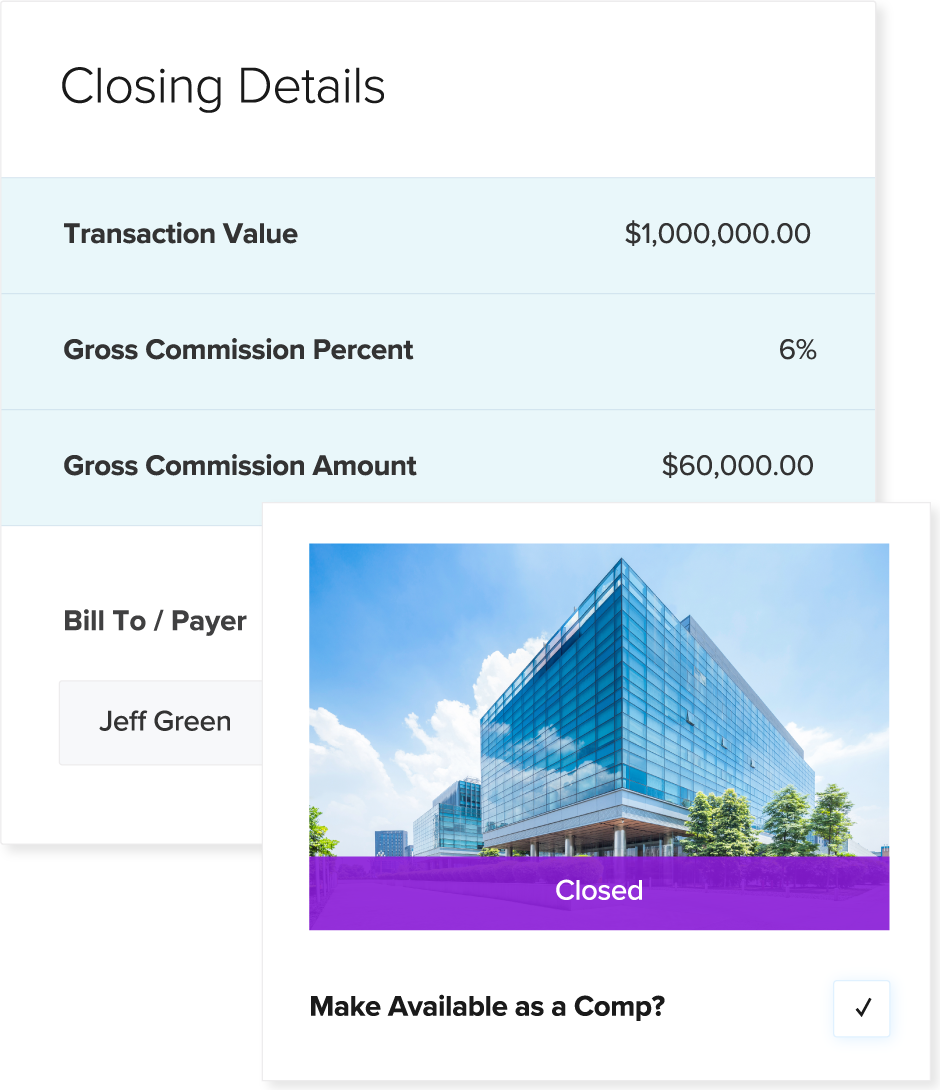Click the glass office building image
This screenshot has width=940, height=1090.
point(598,700)
